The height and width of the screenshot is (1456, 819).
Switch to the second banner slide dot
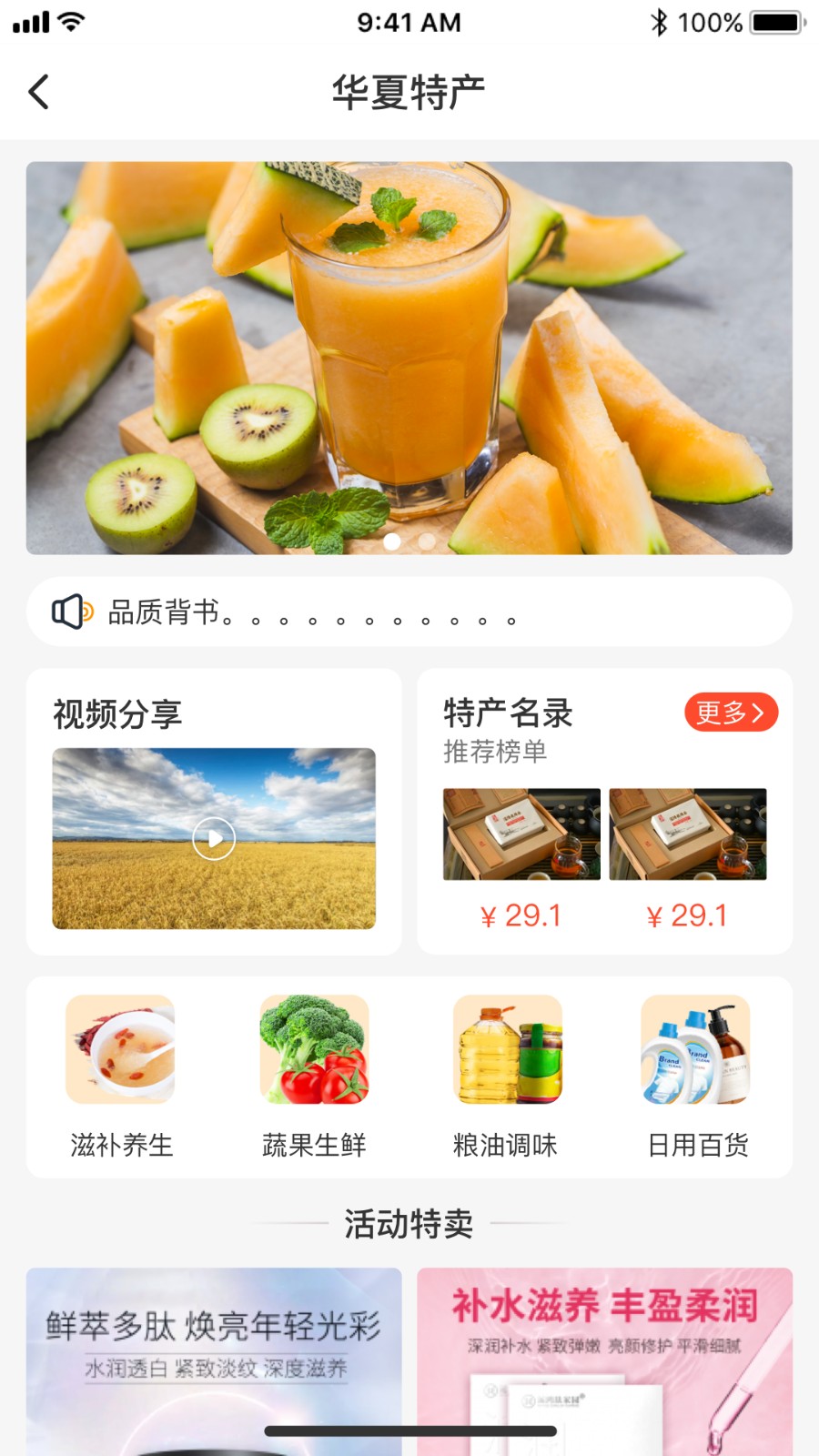tap(427, 541)
